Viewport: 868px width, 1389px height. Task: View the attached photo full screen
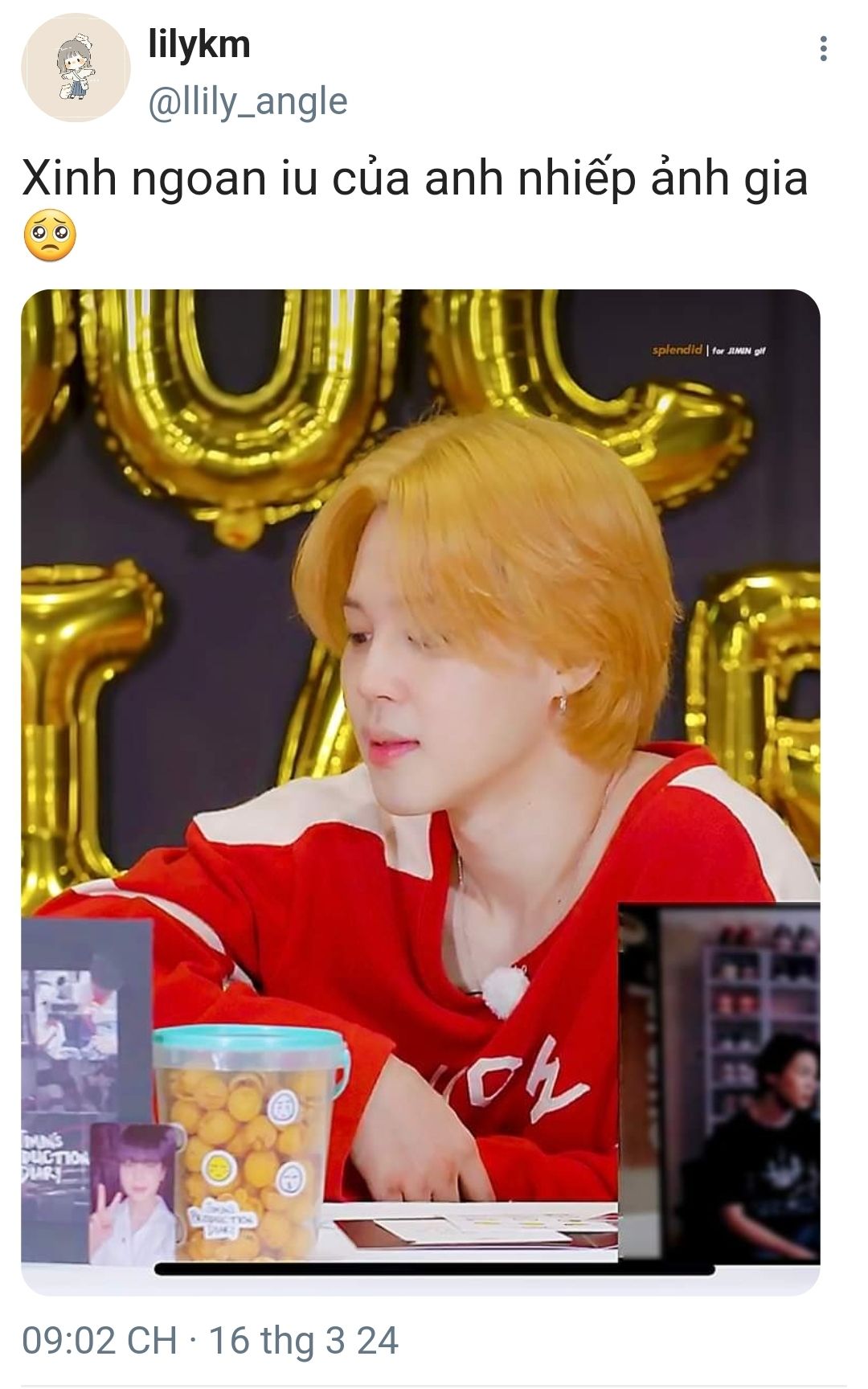click(x=420, y=792)
